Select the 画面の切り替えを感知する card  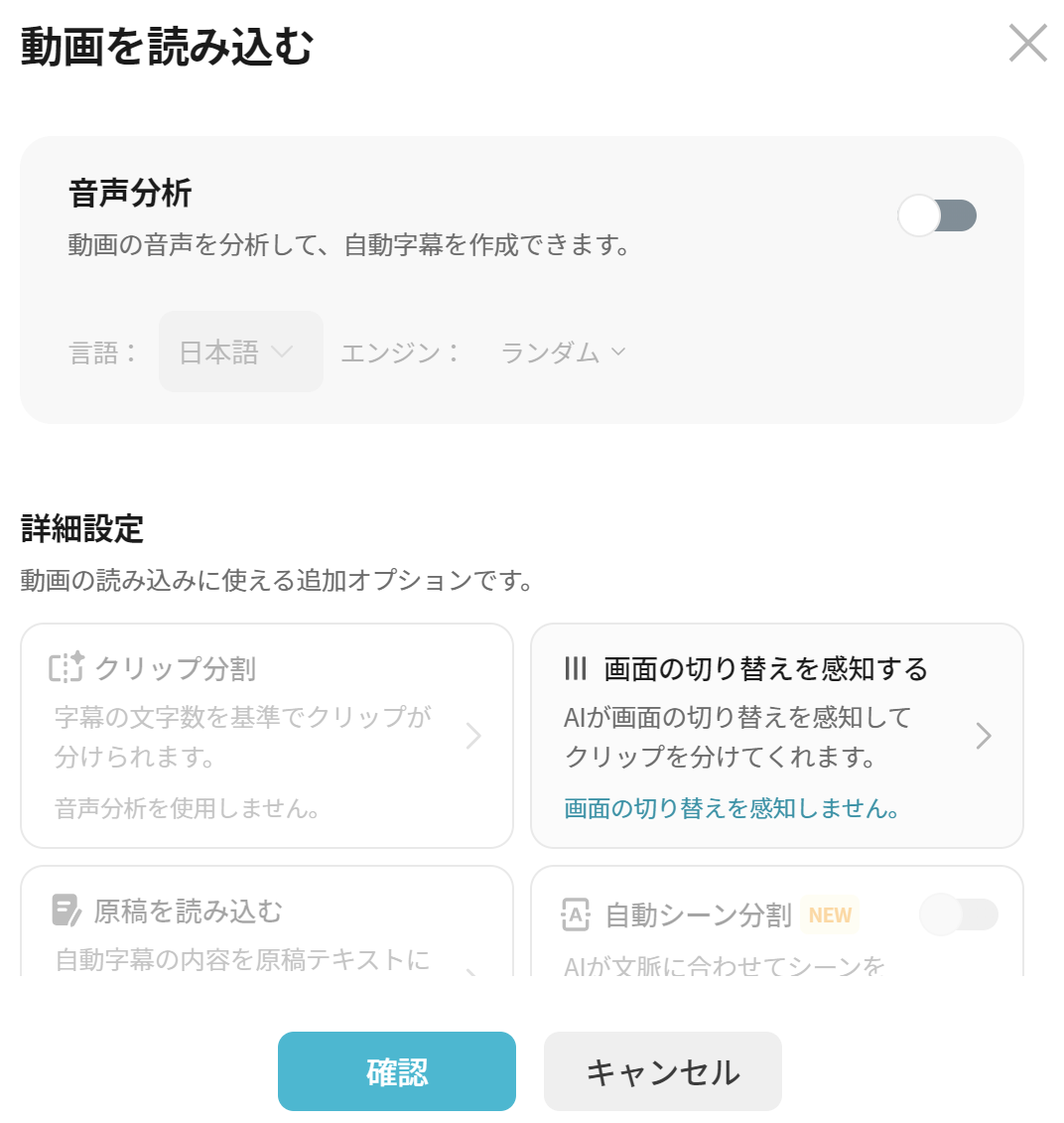click(x=777, y=737)
